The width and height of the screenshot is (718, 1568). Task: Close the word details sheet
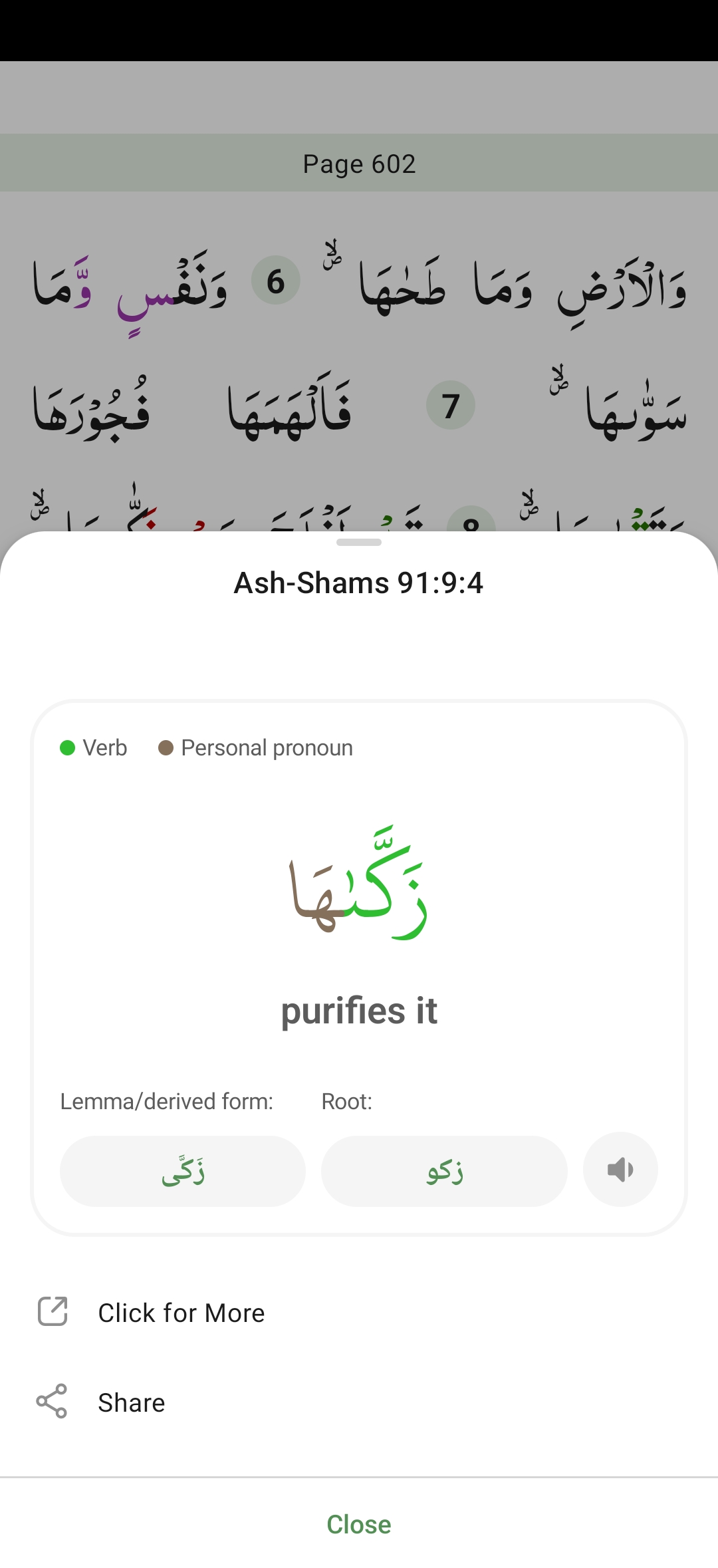click(359, 1524)
